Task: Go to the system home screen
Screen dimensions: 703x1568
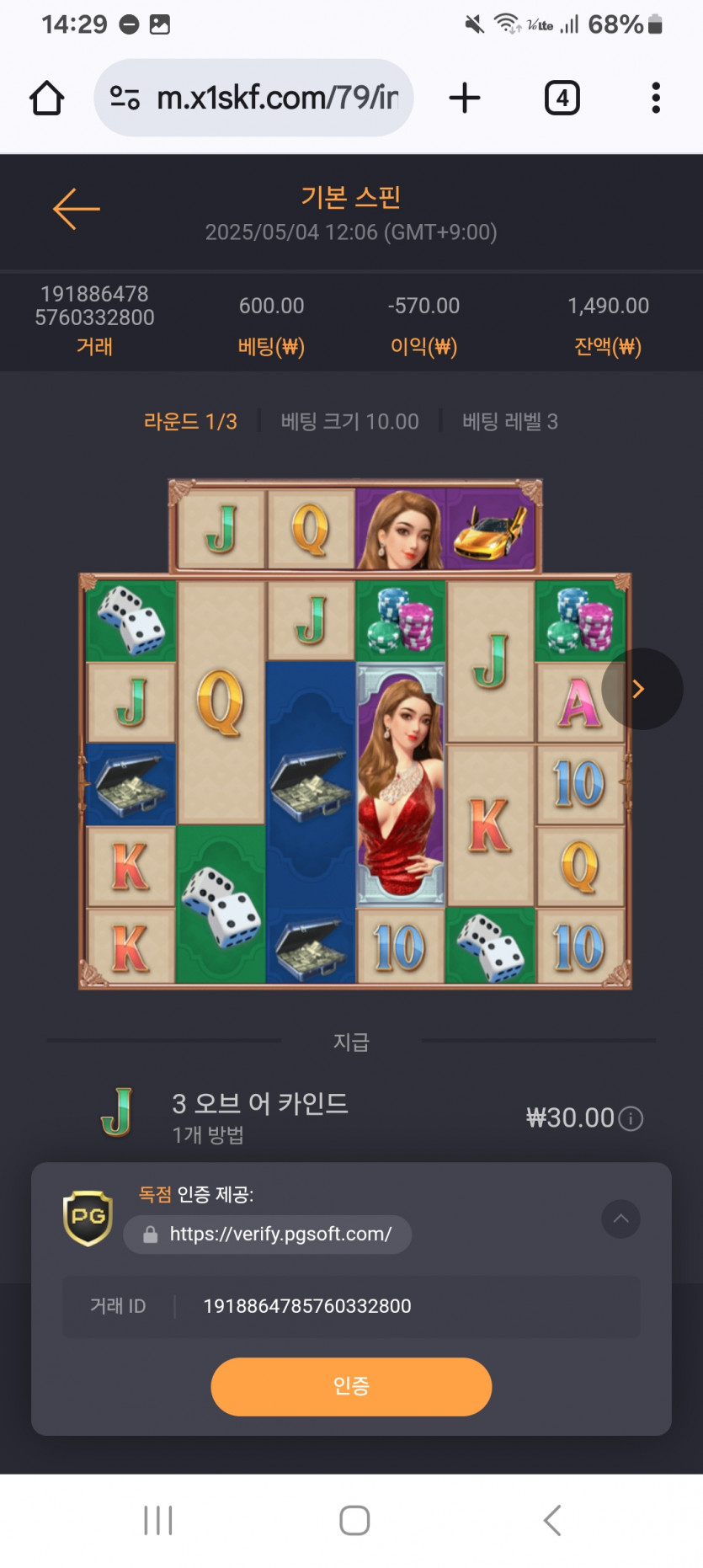Action: click(354, 1520)
